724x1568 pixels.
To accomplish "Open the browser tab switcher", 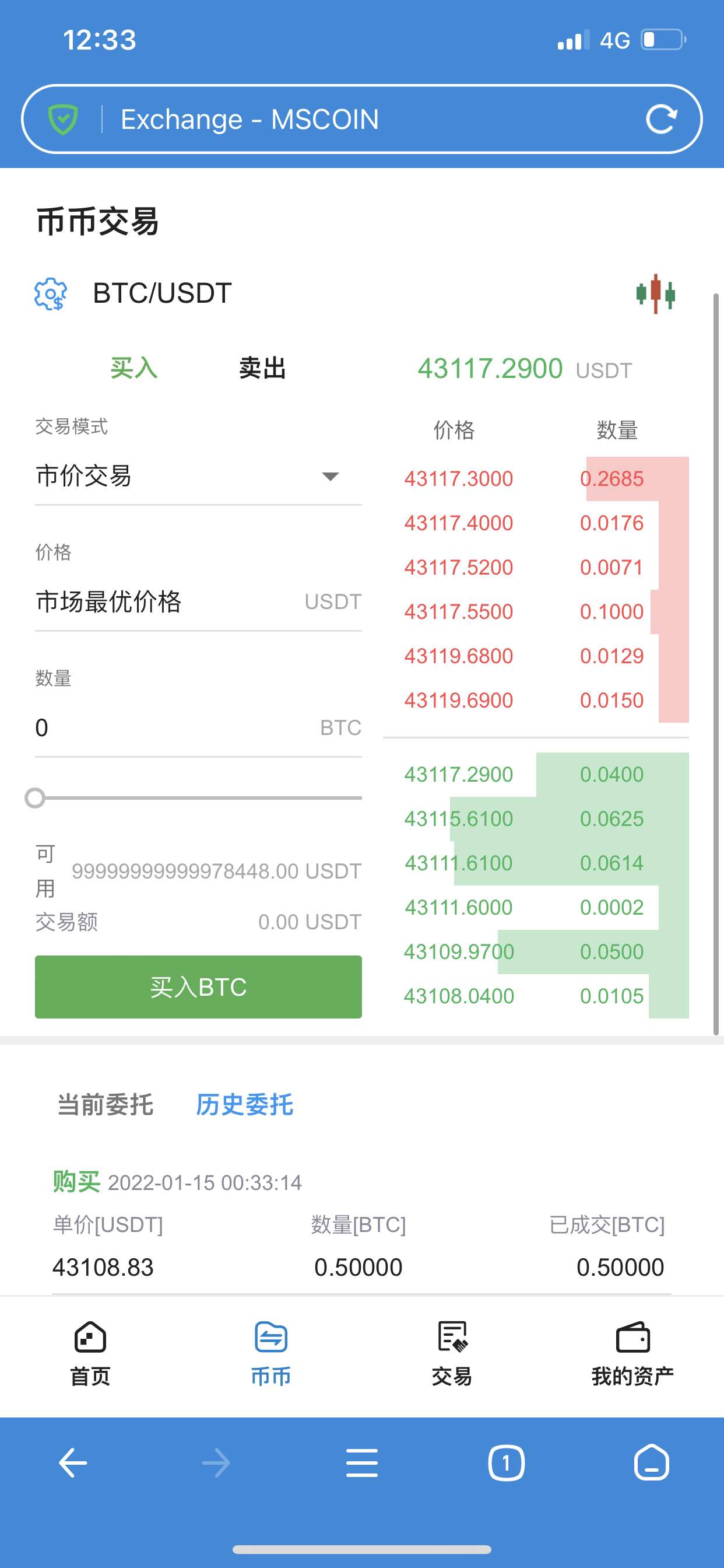I will click(506, 1462).
